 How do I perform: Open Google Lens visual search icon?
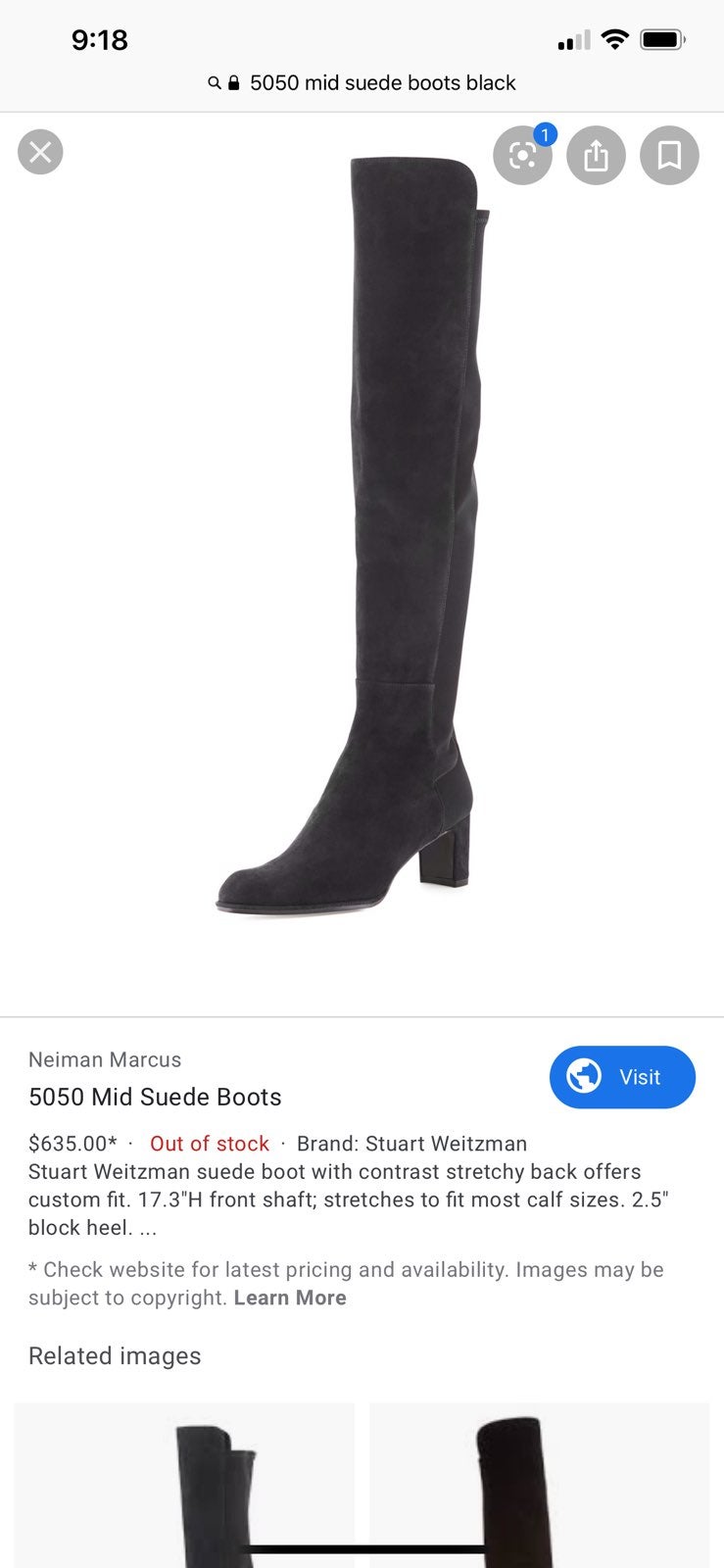[x=522, y=155]
